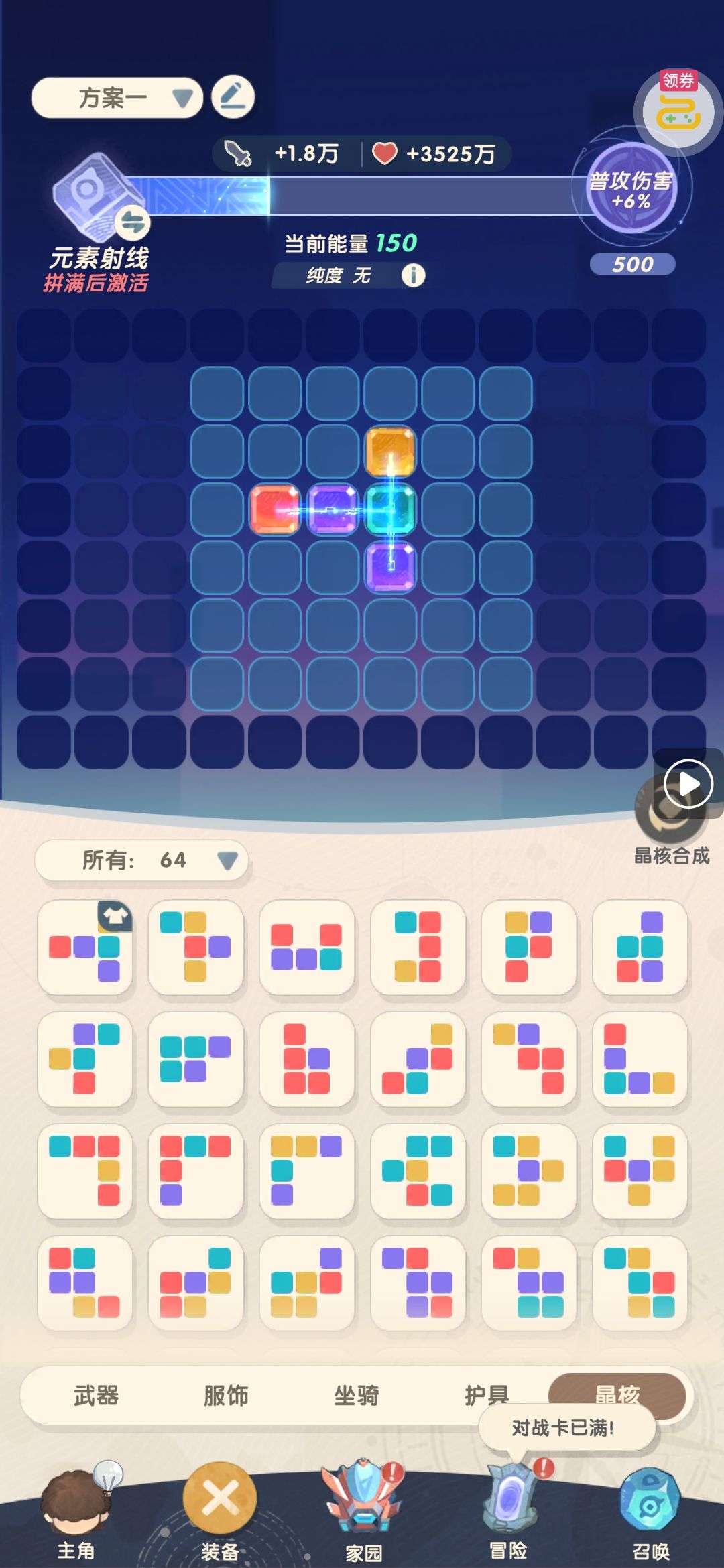Switch to the 服饰 tab
Image resolution: width=724 pixels, height=1568 pixels.
pos(226,1396)
